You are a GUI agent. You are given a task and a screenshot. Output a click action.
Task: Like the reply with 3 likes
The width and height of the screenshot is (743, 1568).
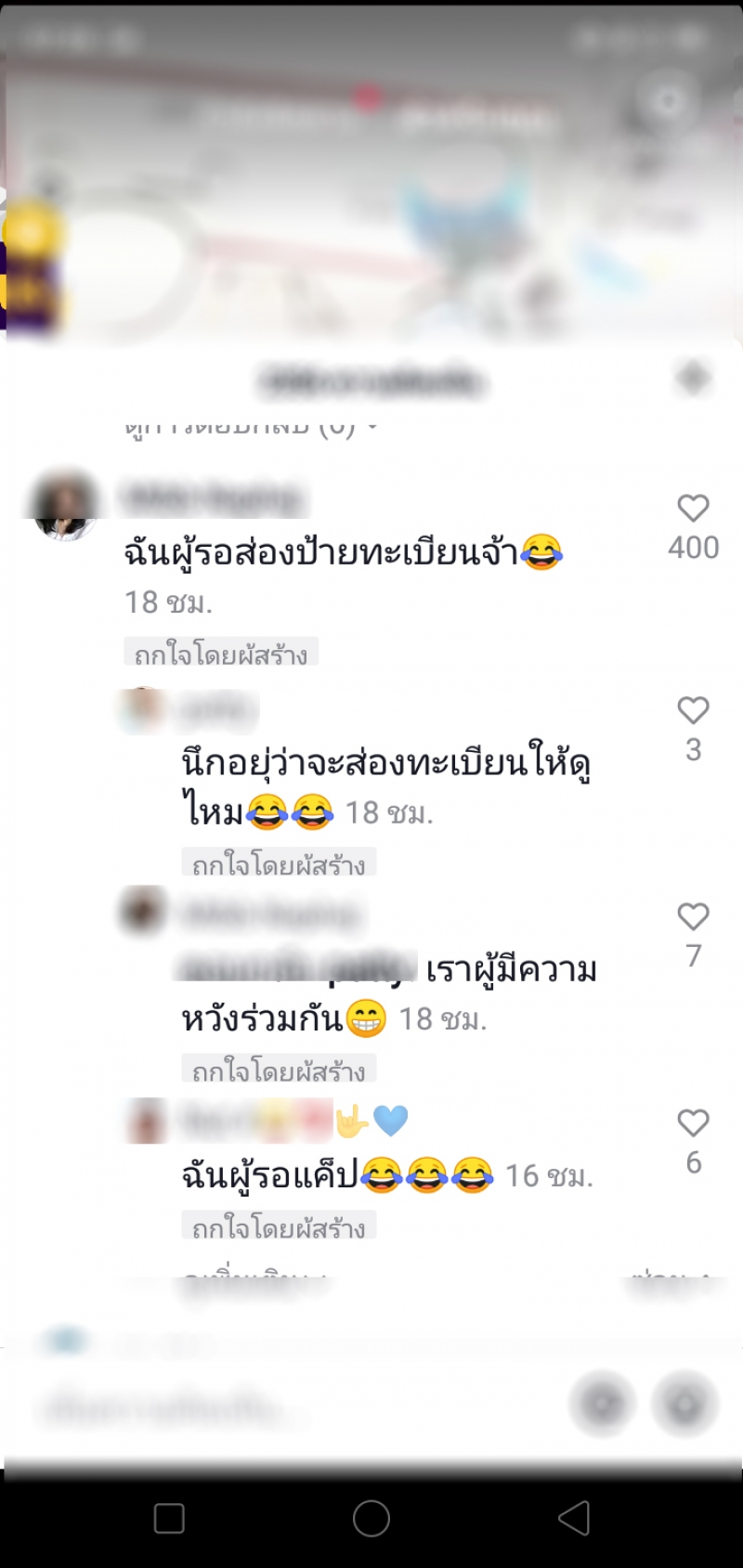click(693, 710)
